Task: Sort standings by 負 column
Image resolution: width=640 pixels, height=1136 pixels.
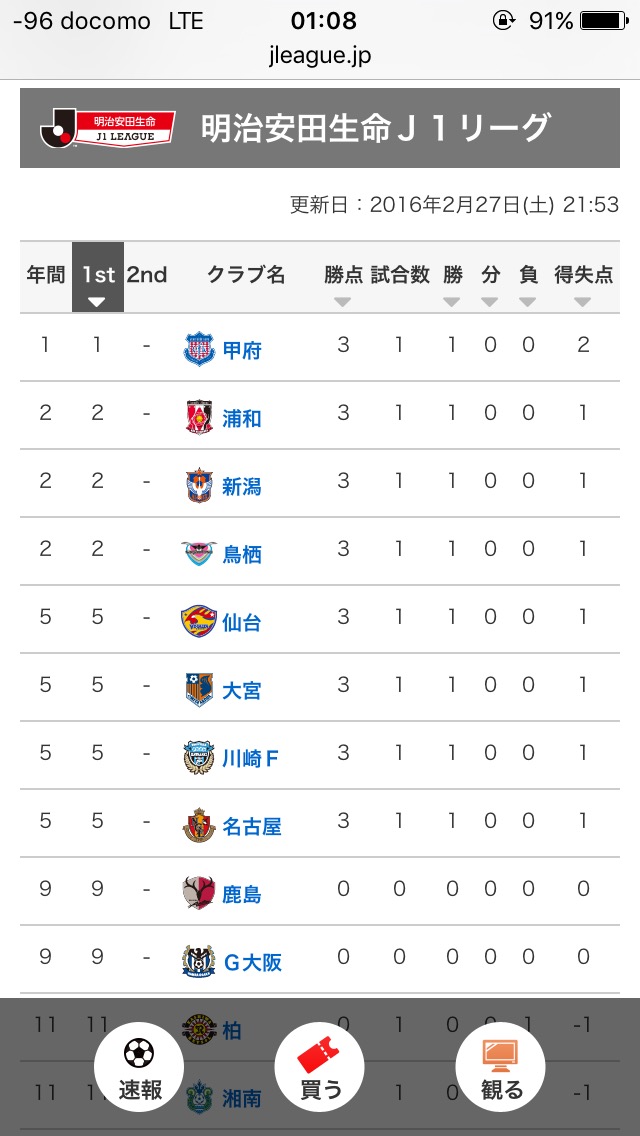Action: coord(528,285)
